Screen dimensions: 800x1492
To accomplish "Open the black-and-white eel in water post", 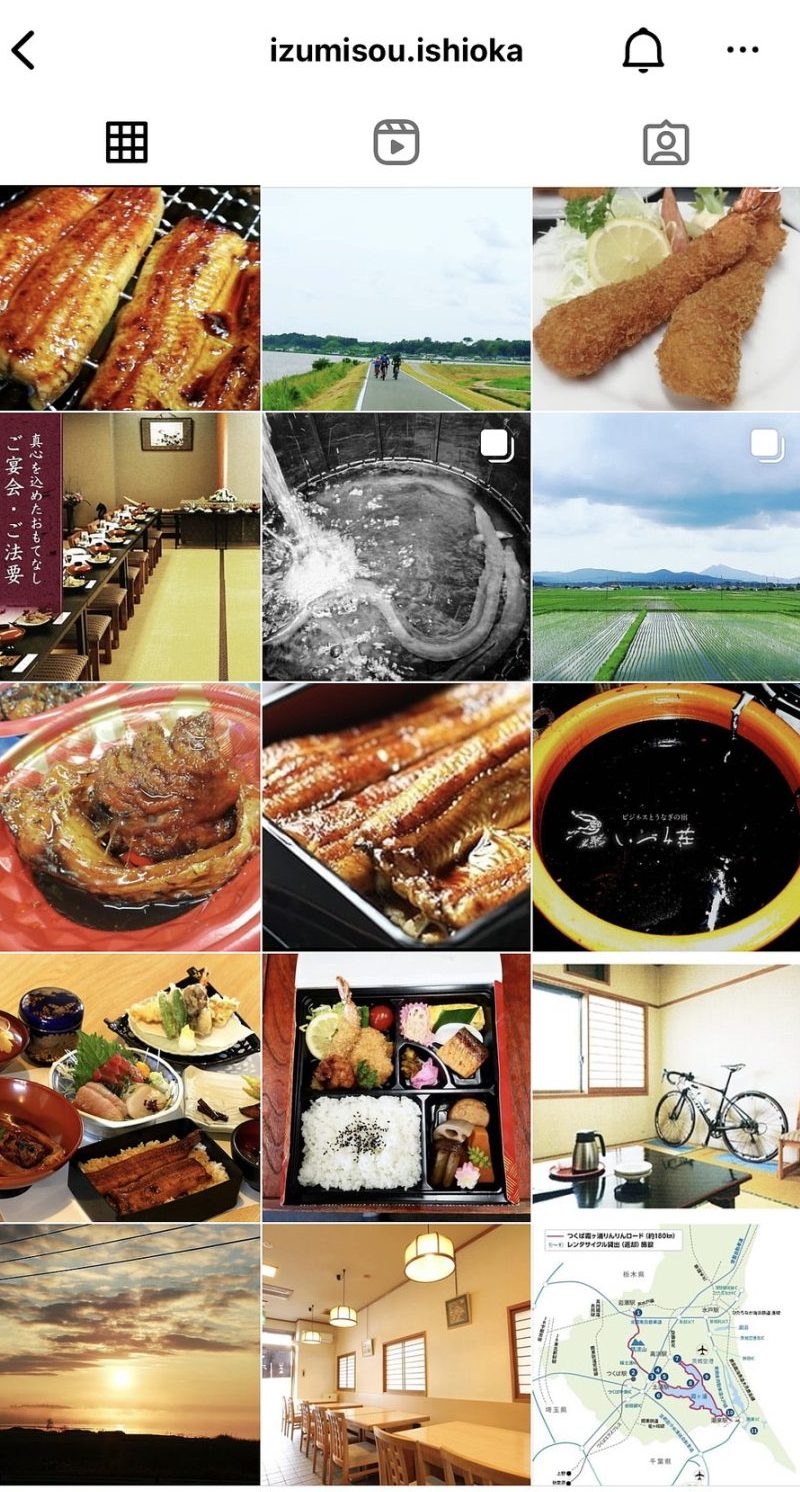I will 396,546.
